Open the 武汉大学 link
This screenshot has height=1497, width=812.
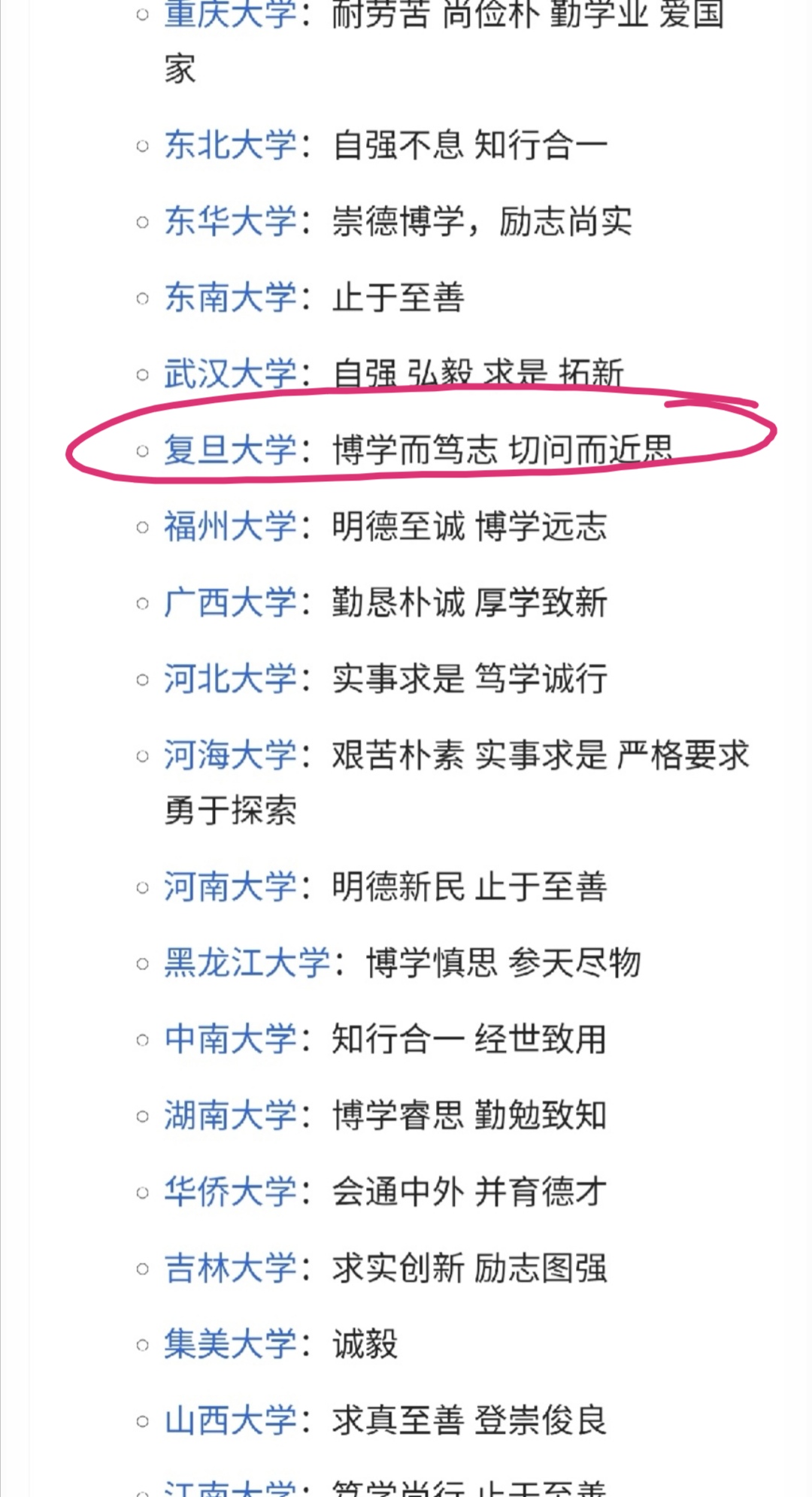click(x=230, y=374)
